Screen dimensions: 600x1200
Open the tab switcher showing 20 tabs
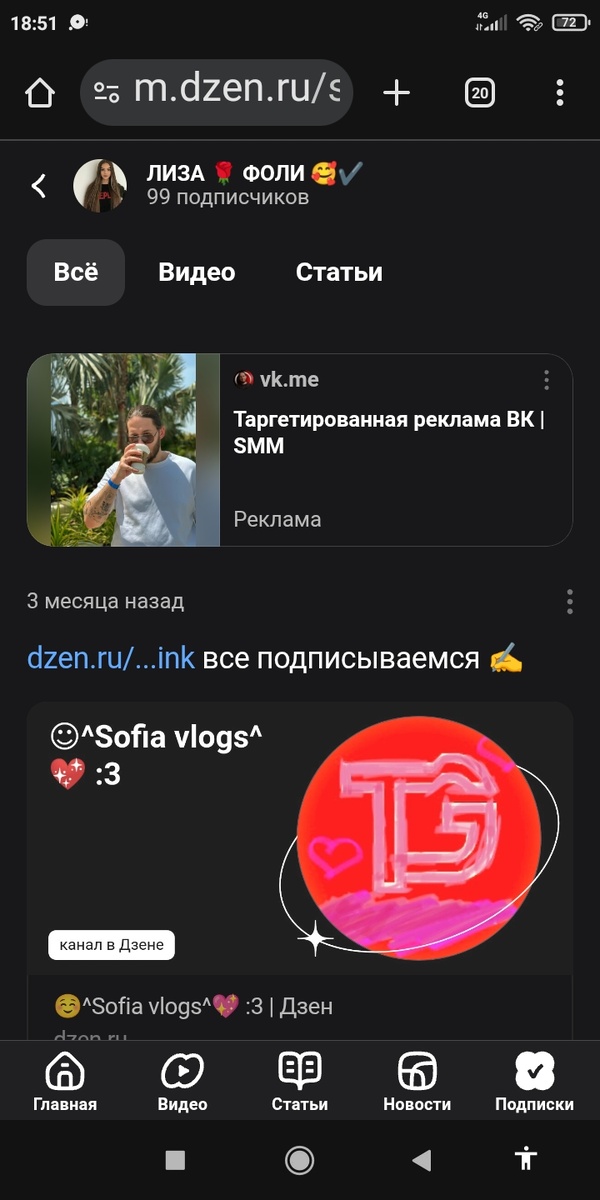click(480, 93)
